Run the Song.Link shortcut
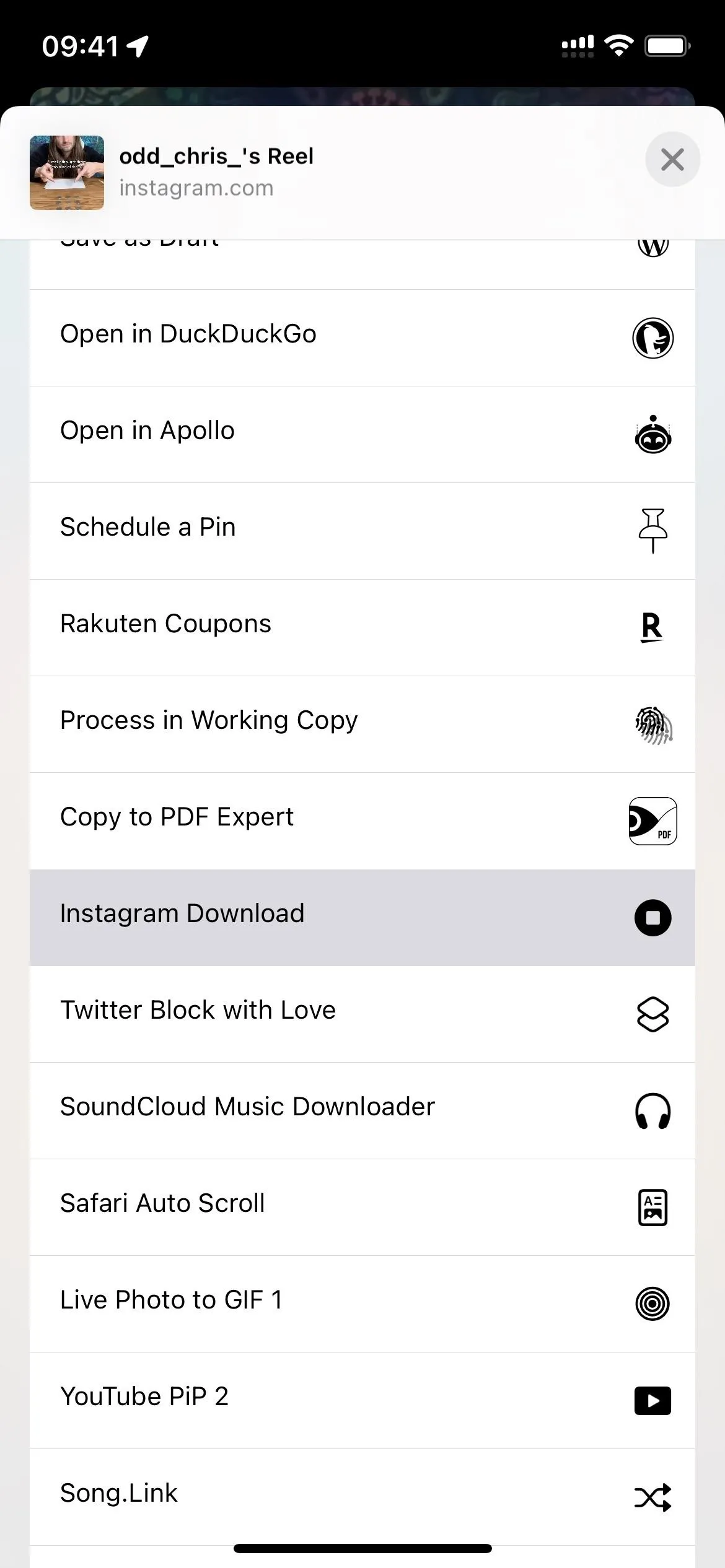Screen dimensions: 725x1568 (362, 1497)
